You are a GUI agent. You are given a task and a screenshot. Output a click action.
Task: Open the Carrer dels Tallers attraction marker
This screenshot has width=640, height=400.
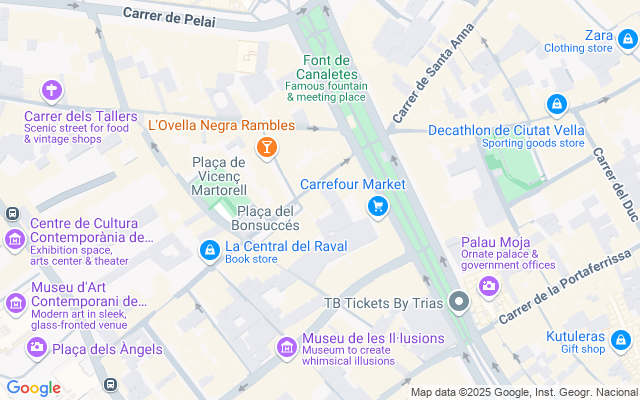[x=51, y=93]
